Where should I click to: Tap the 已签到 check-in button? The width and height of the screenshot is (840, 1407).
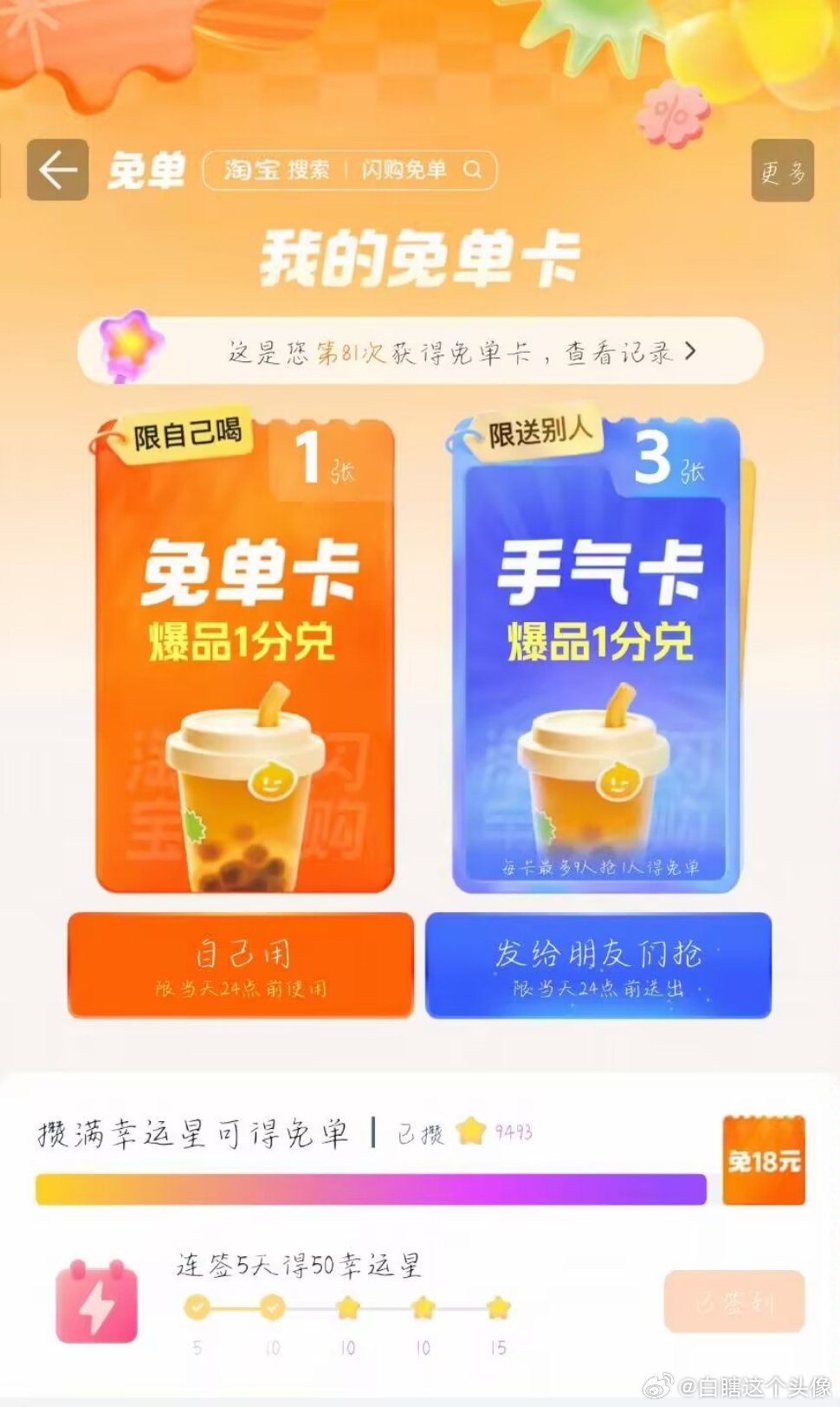tap(734, 1300)
